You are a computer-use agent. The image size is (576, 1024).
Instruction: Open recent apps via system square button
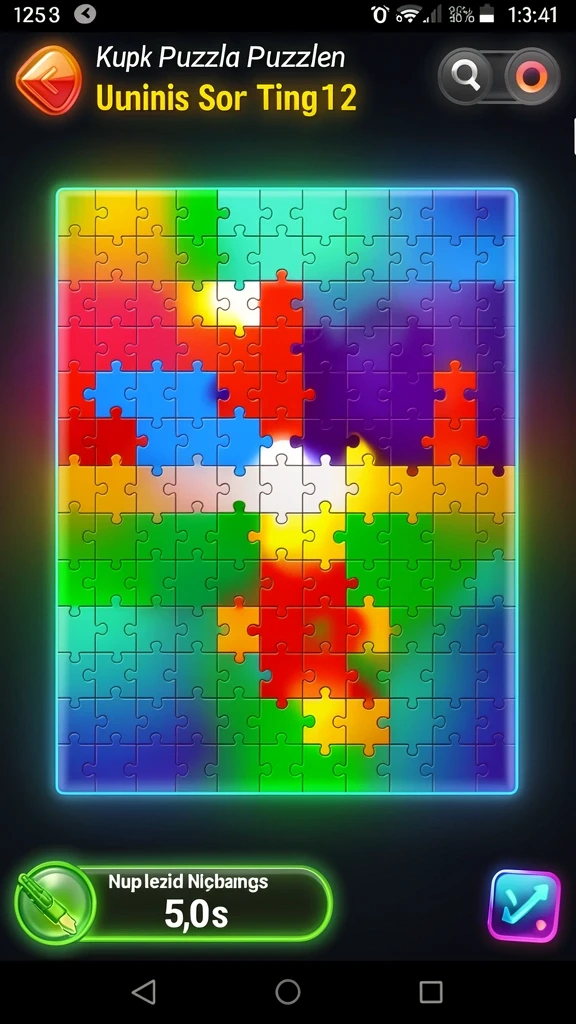(431, 991)
